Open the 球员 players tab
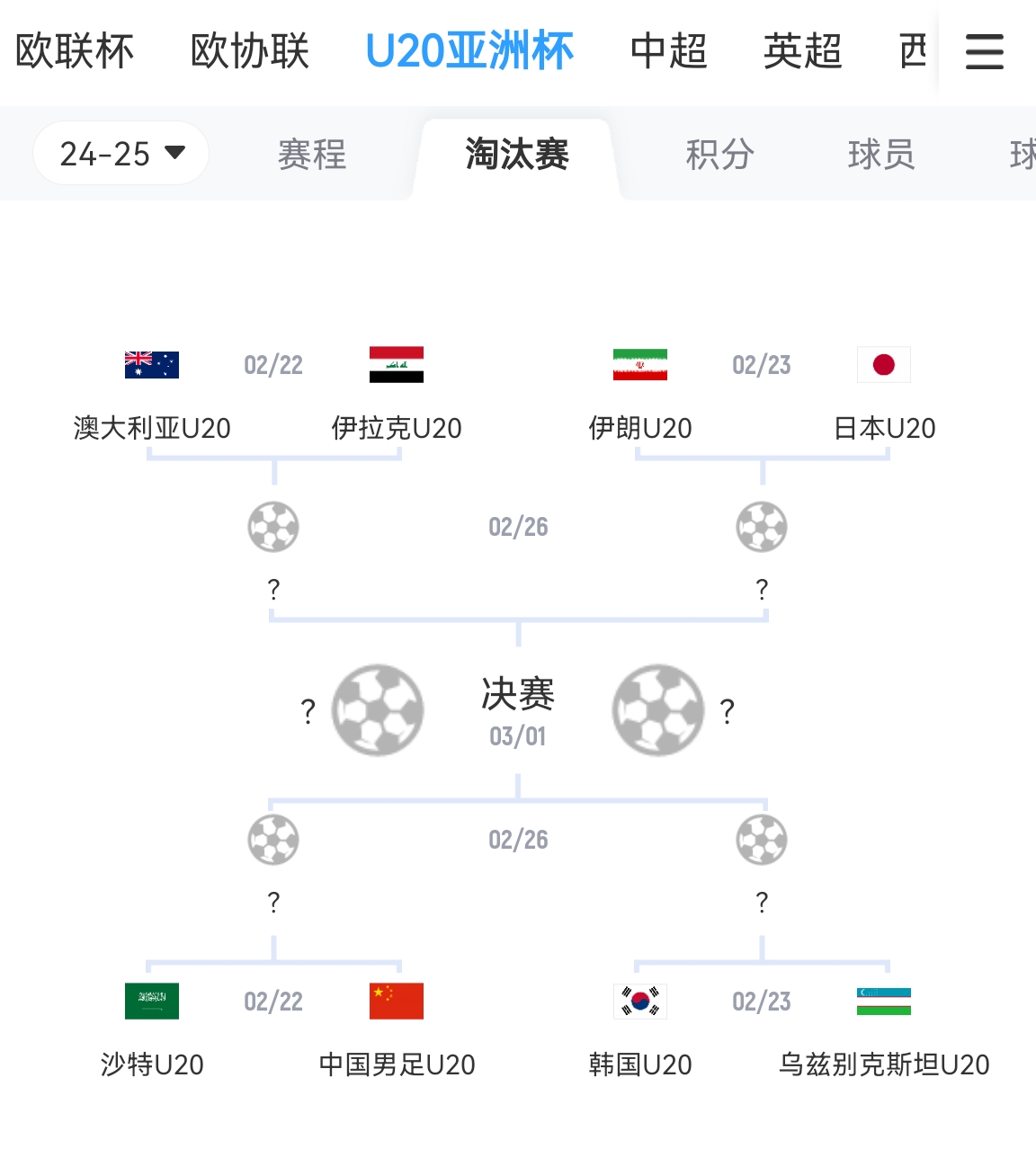 click(x=882, y=155)
